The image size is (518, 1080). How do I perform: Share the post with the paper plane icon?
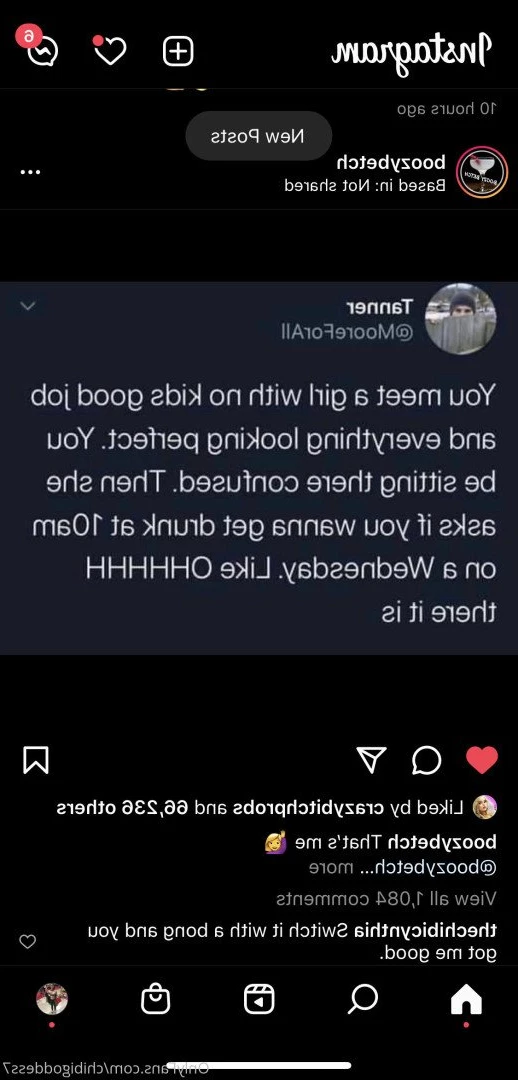point(371,760)
